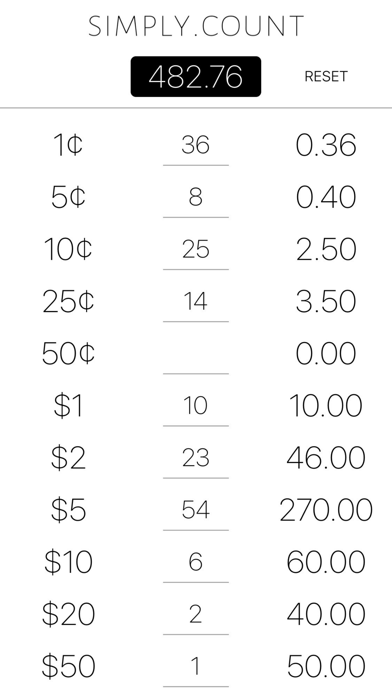Screen dimensions: 392x696
Task: Edit the 1¢ quantity field
Action: (196, 145)
